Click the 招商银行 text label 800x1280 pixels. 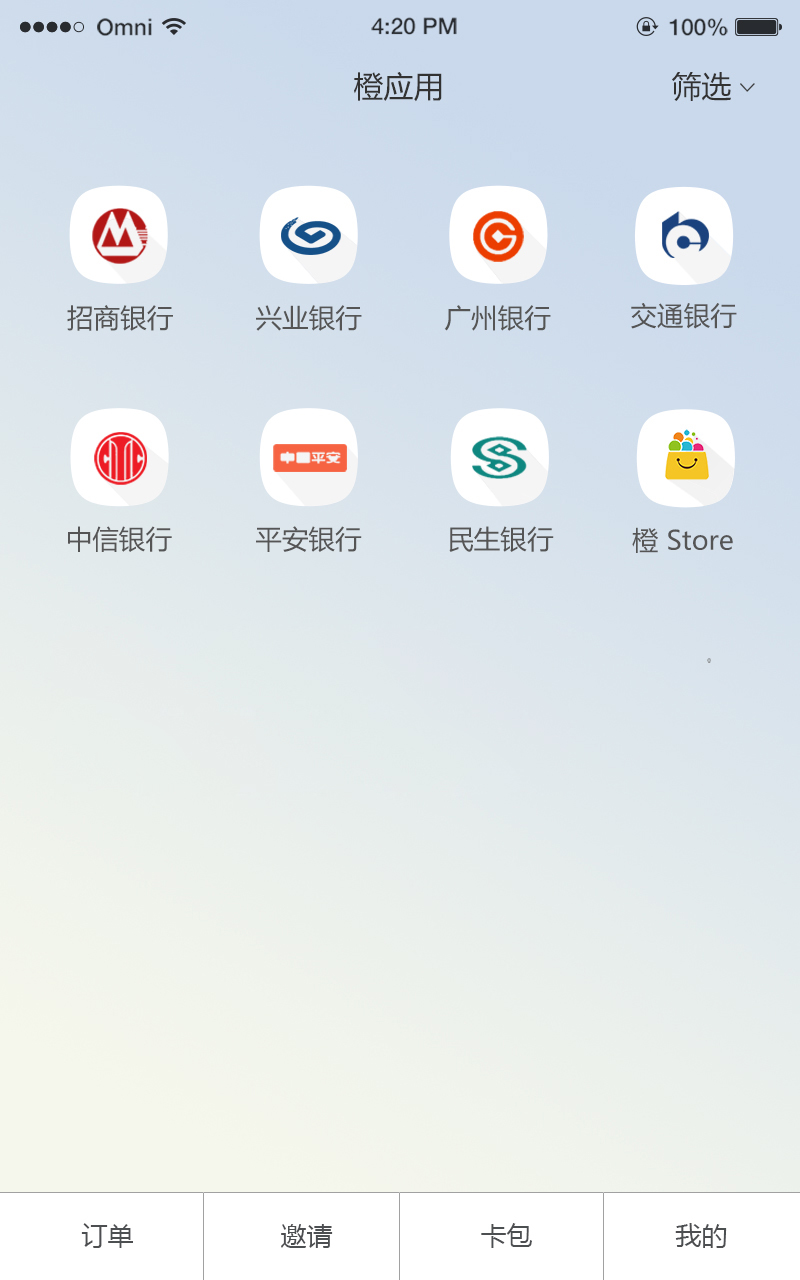(118, 318)
